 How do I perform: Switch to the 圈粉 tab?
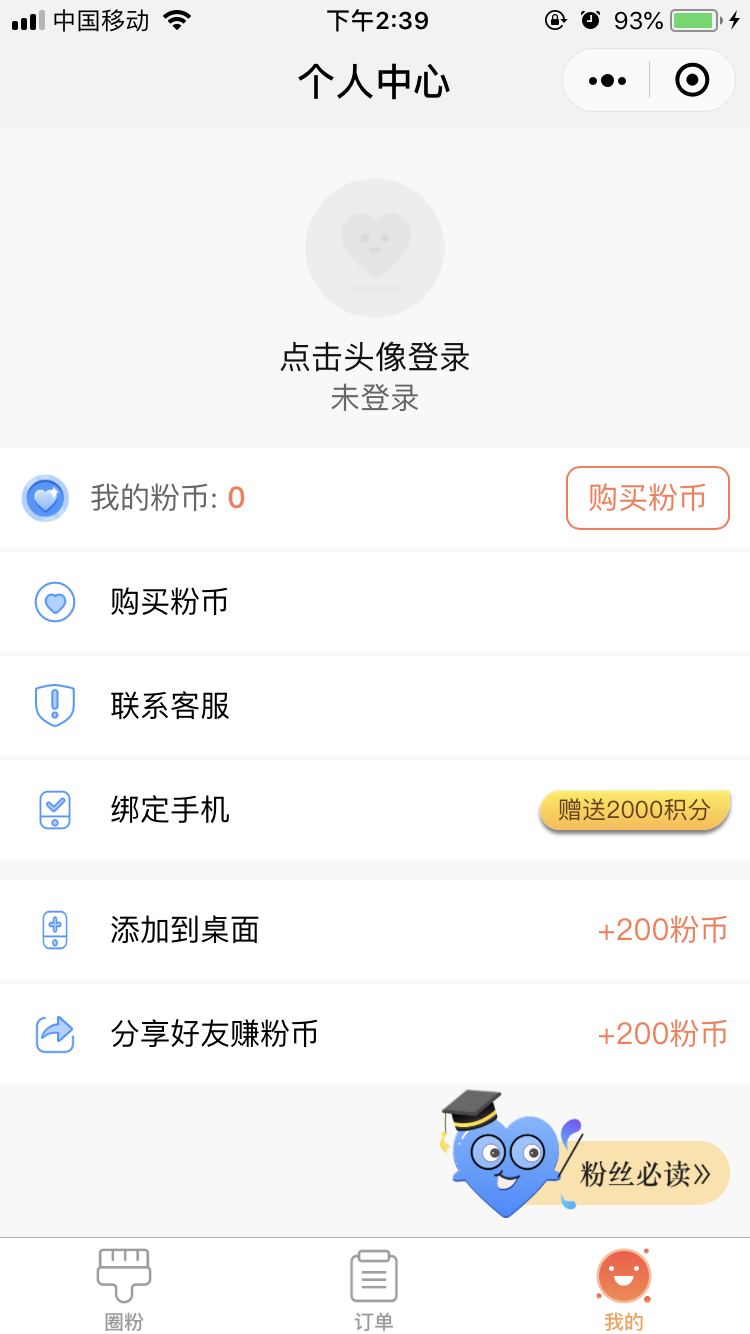[124, 1288]
